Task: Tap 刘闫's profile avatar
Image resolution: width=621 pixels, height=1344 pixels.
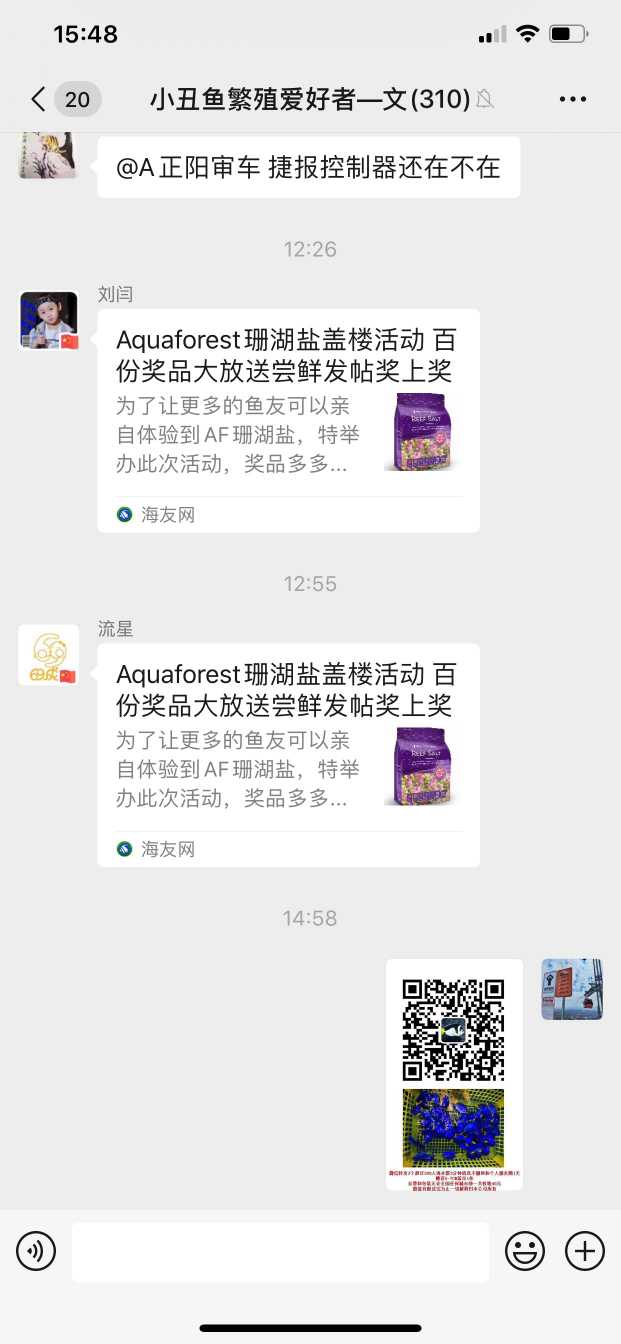Action: (x=49, y=320)
